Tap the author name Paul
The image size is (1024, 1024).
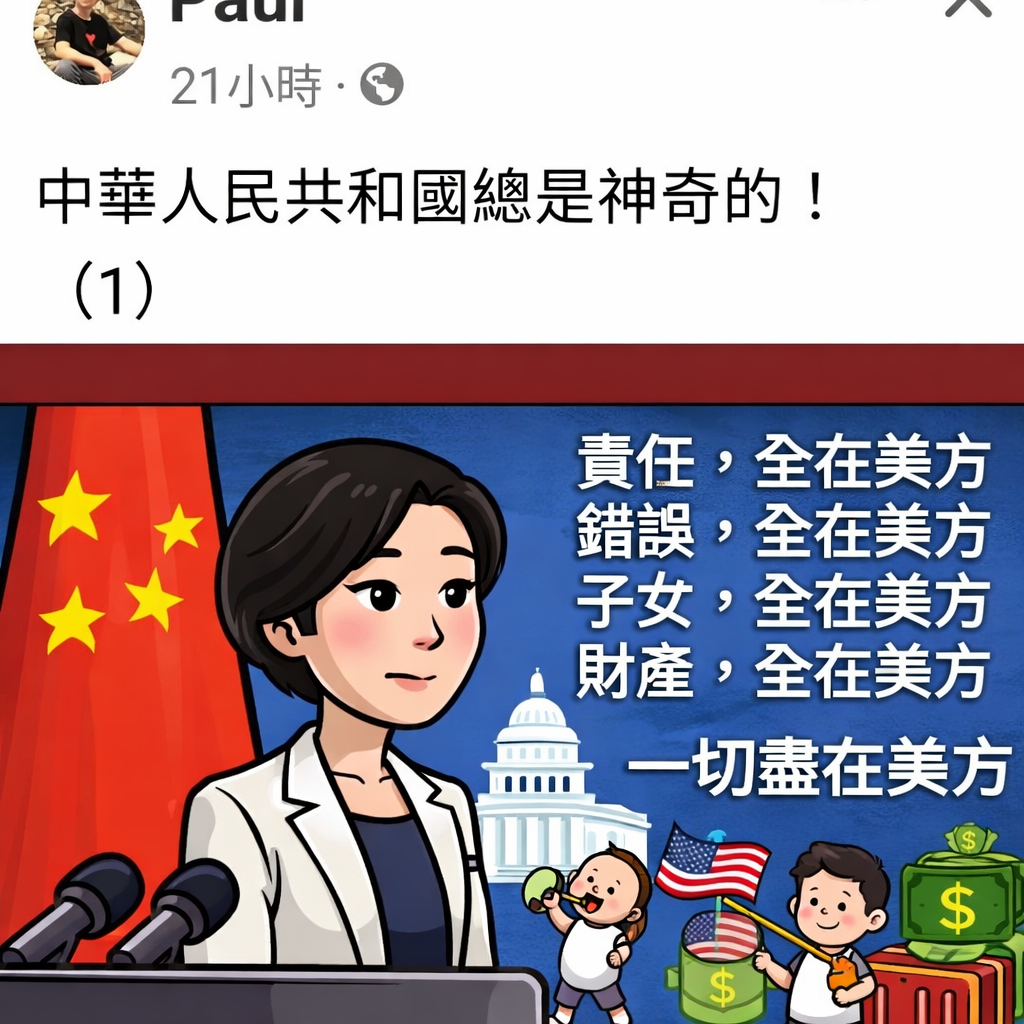click(238, 12)
